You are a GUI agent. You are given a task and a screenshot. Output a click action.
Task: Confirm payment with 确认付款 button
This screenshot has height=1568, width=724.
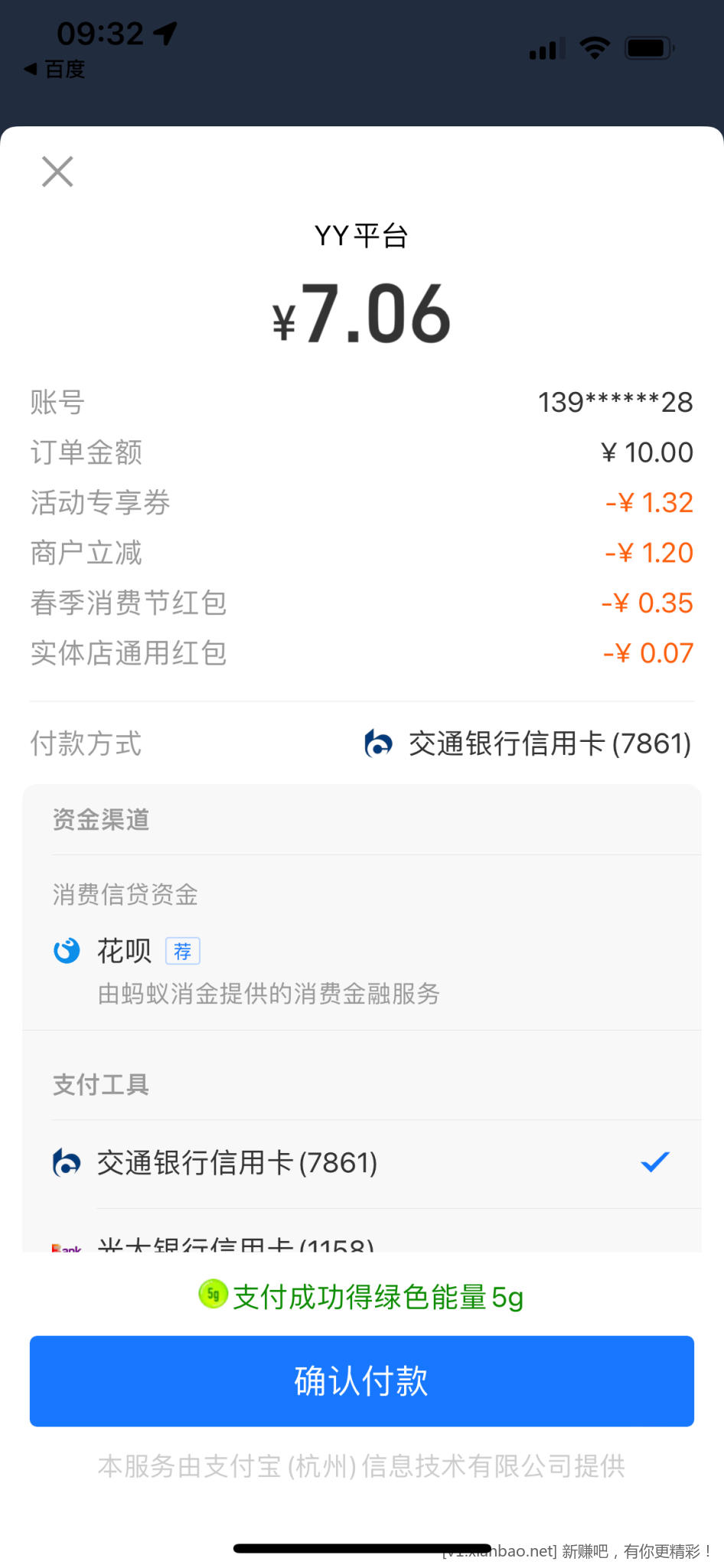pyautogui.click(x=361, y=1380)
